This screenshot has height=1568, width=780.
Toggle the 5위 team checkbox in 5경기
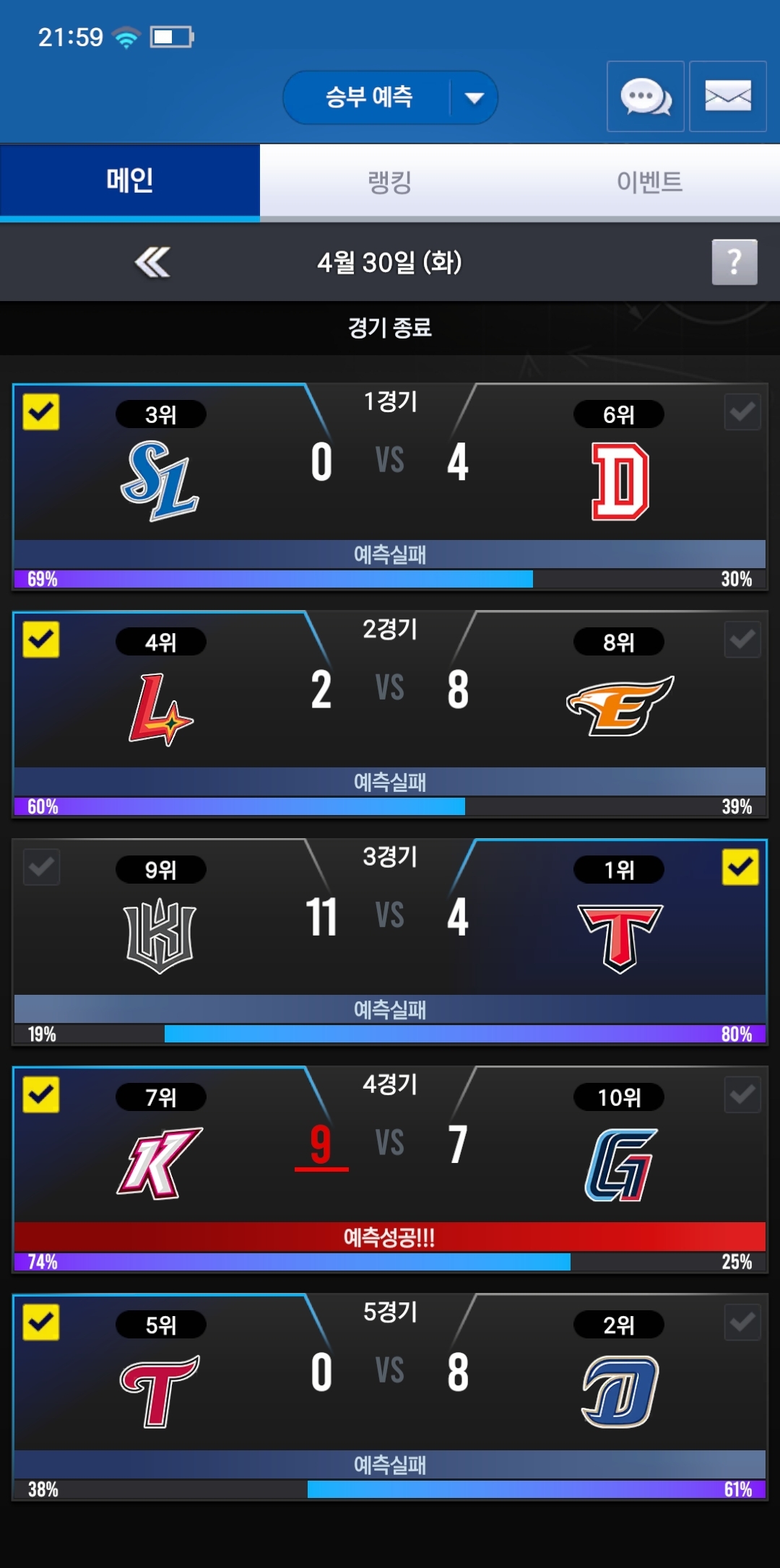(41, 1322)
